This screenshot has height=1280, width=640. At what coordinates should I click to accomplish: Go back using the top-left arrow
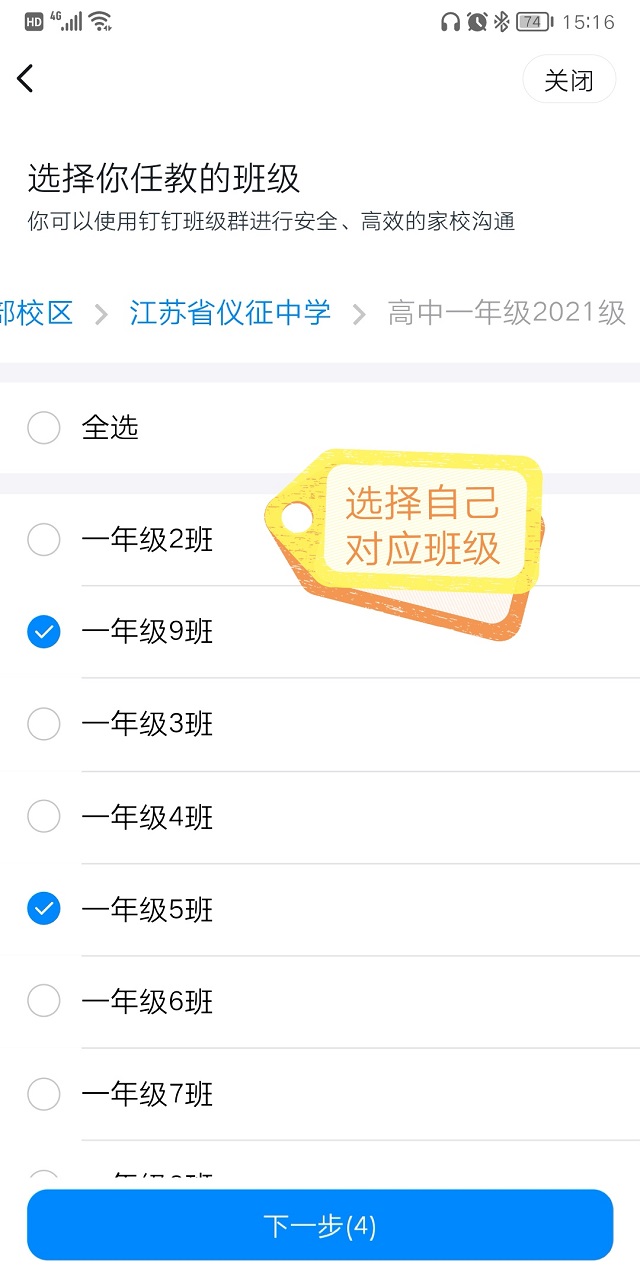[x=26, y=79]
